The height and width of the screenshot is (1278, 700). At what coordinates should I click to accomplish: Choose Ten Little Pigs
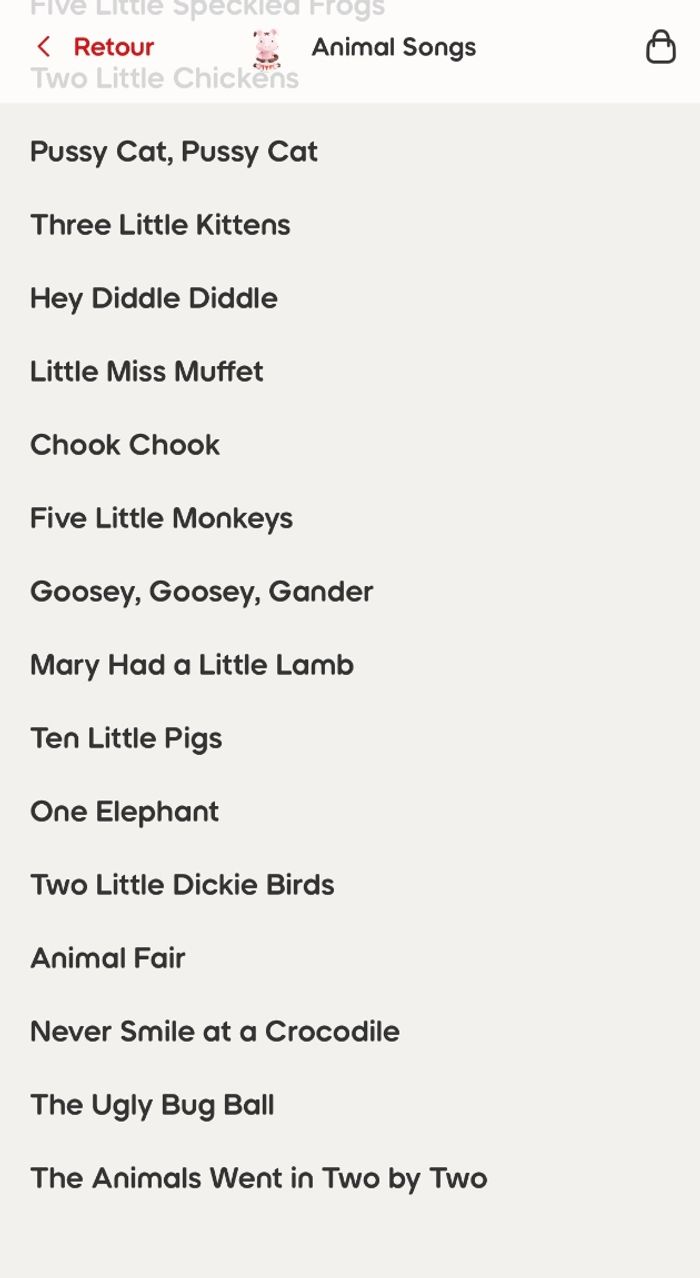(x=126, y=738)
